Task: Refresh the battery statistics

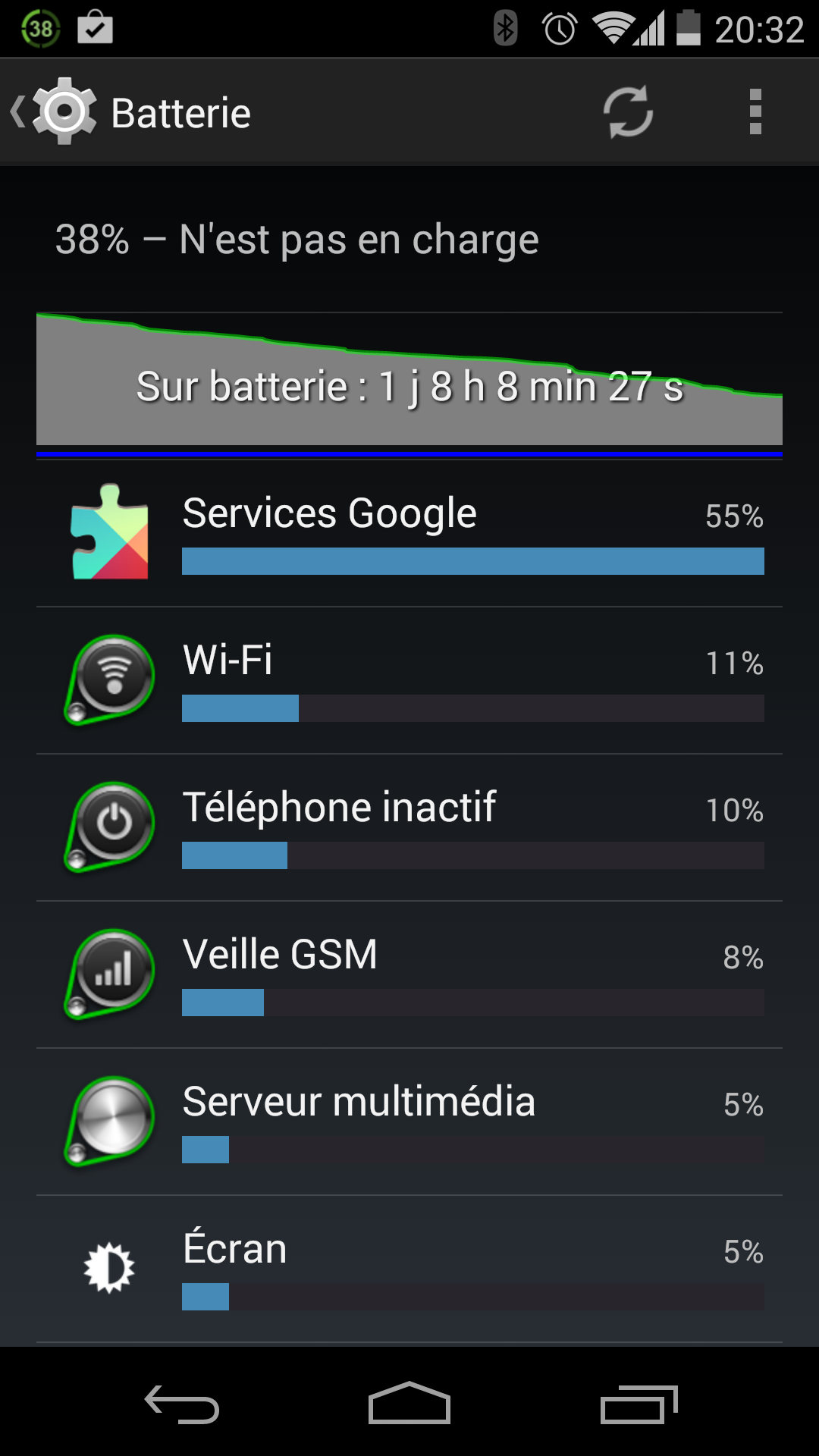Action: [x=628, y=112]
